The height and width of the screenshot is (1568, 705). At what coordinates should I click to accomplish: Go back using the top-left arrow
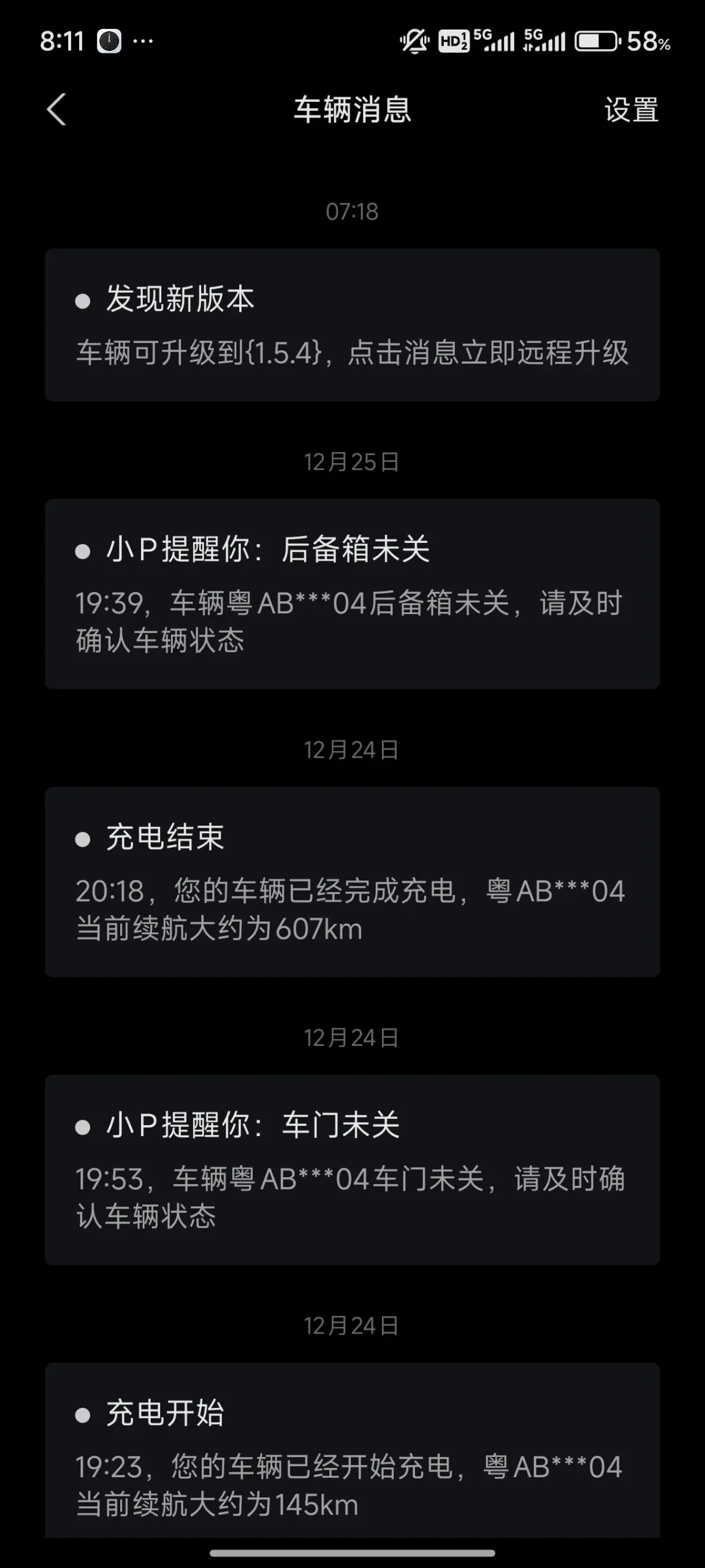56,110
